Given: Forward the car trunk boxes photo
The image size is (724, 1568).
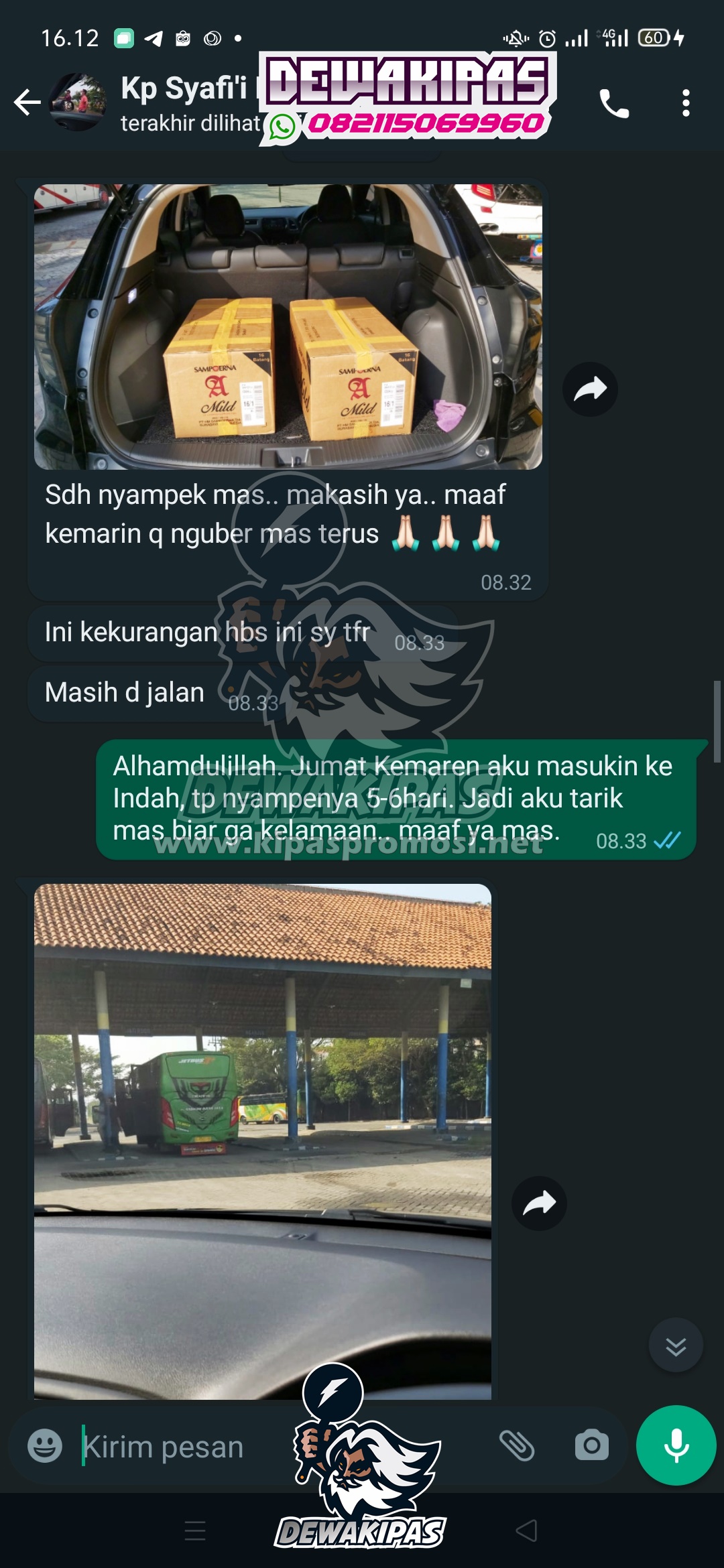Looking at the screenshot, I should [x=590, y=389].
